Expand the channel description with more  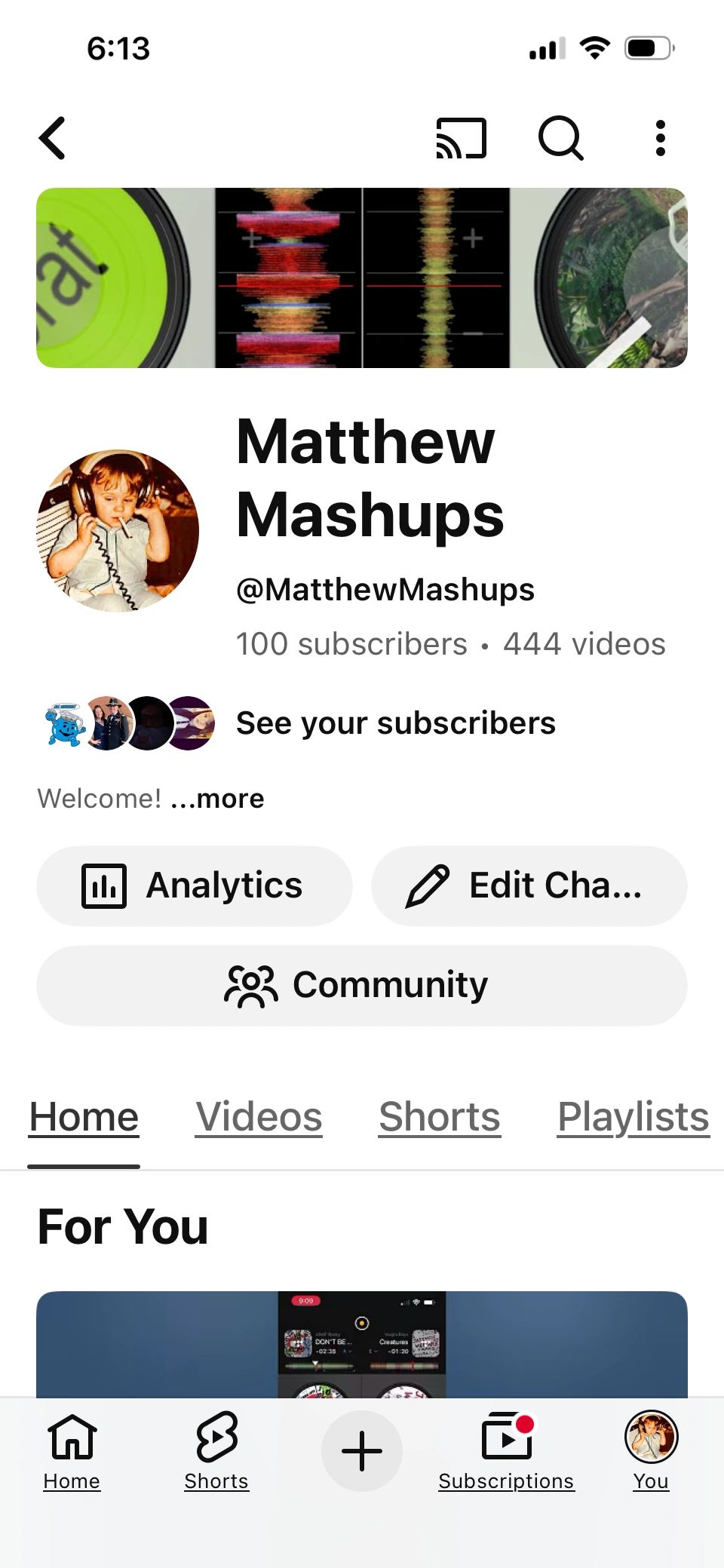pyautogui.click(x=217, y=799)
